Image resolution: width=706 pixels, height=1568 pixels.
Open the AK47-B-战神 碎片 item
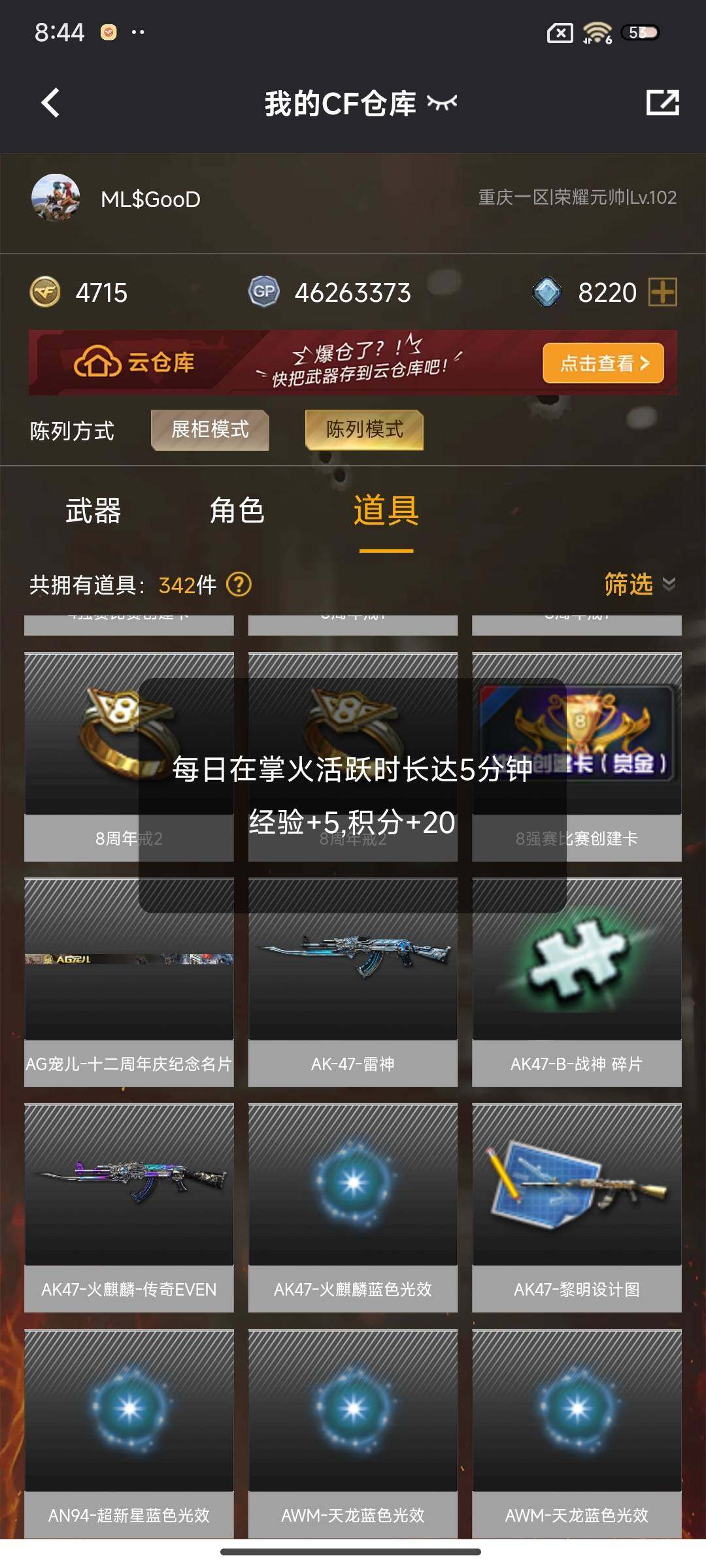[577, 982]
